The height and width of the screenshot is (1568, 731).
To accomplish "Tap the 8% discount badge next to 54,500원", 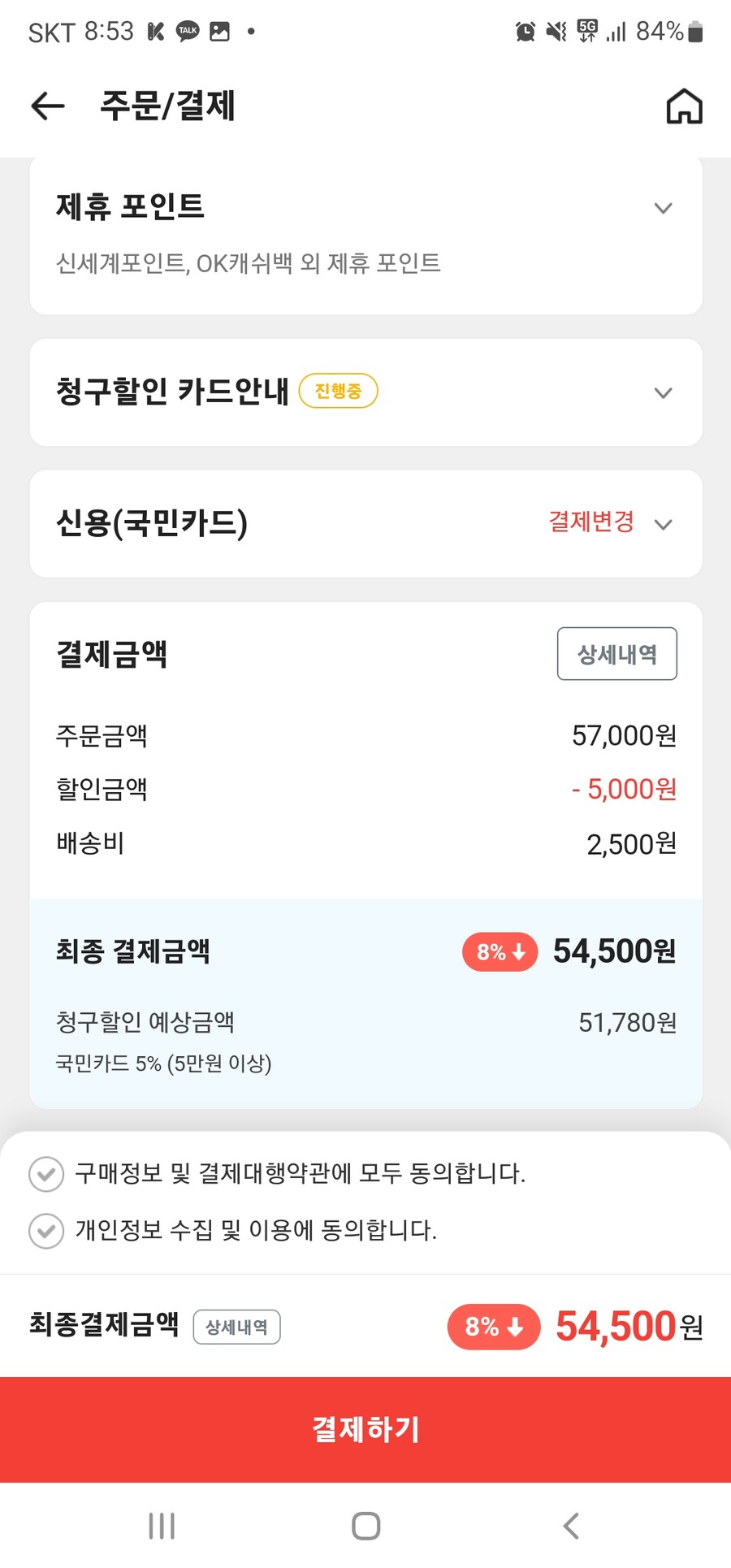I will [x=500, y=951].
